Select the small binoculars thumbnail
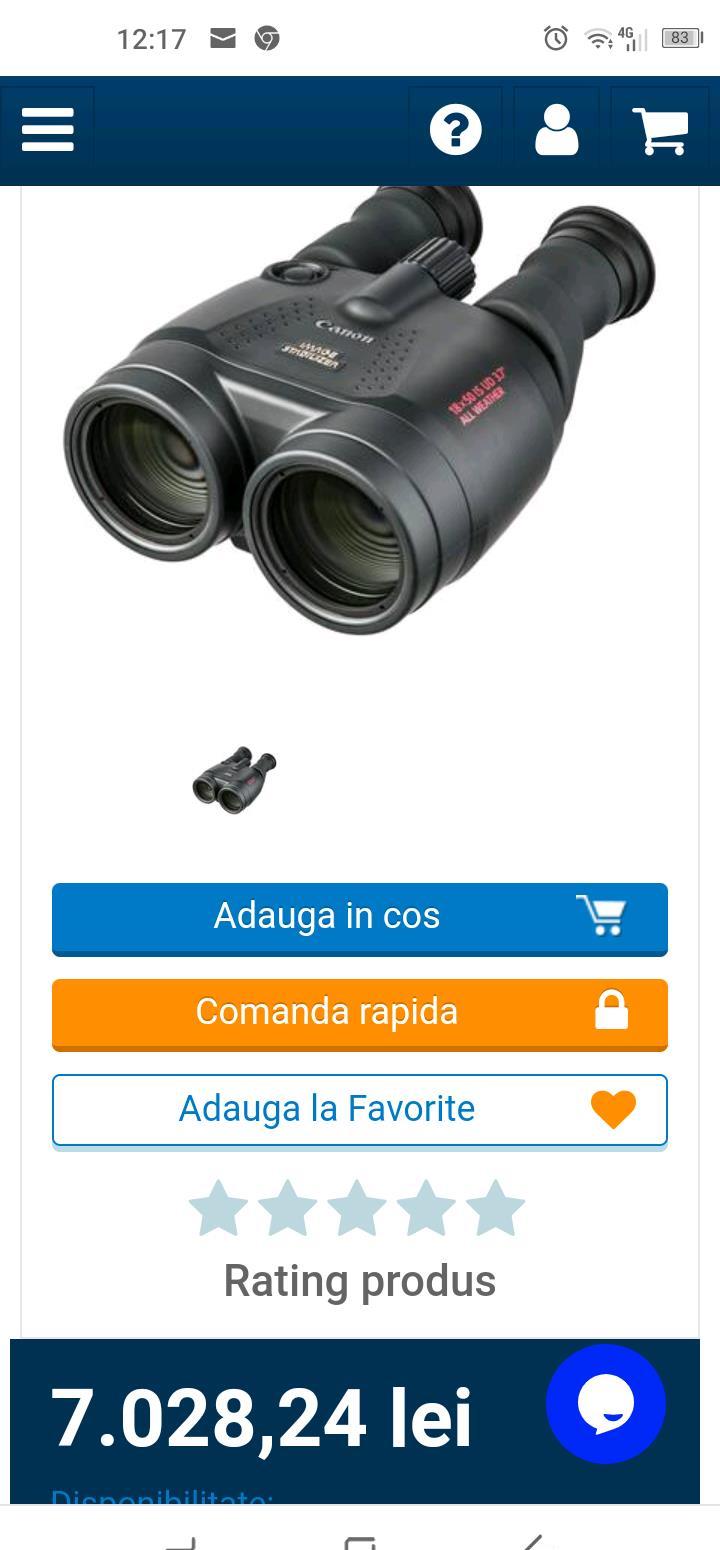This screenshot has height=1550, width=720. click(x=235, y=780)
